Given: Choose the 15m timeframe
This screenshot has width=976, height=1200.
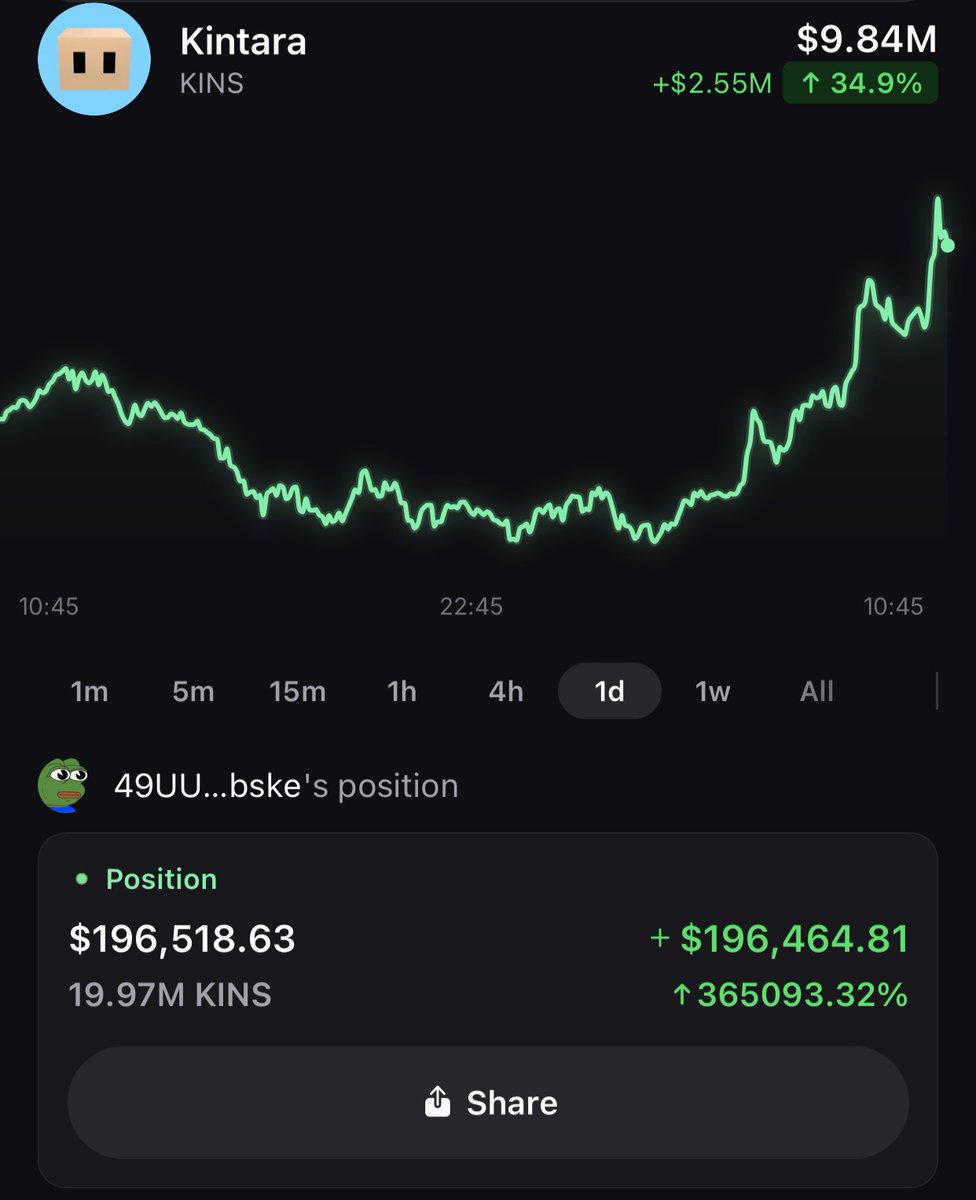Looking at the screenshot, I should click(x=297, y=691).
